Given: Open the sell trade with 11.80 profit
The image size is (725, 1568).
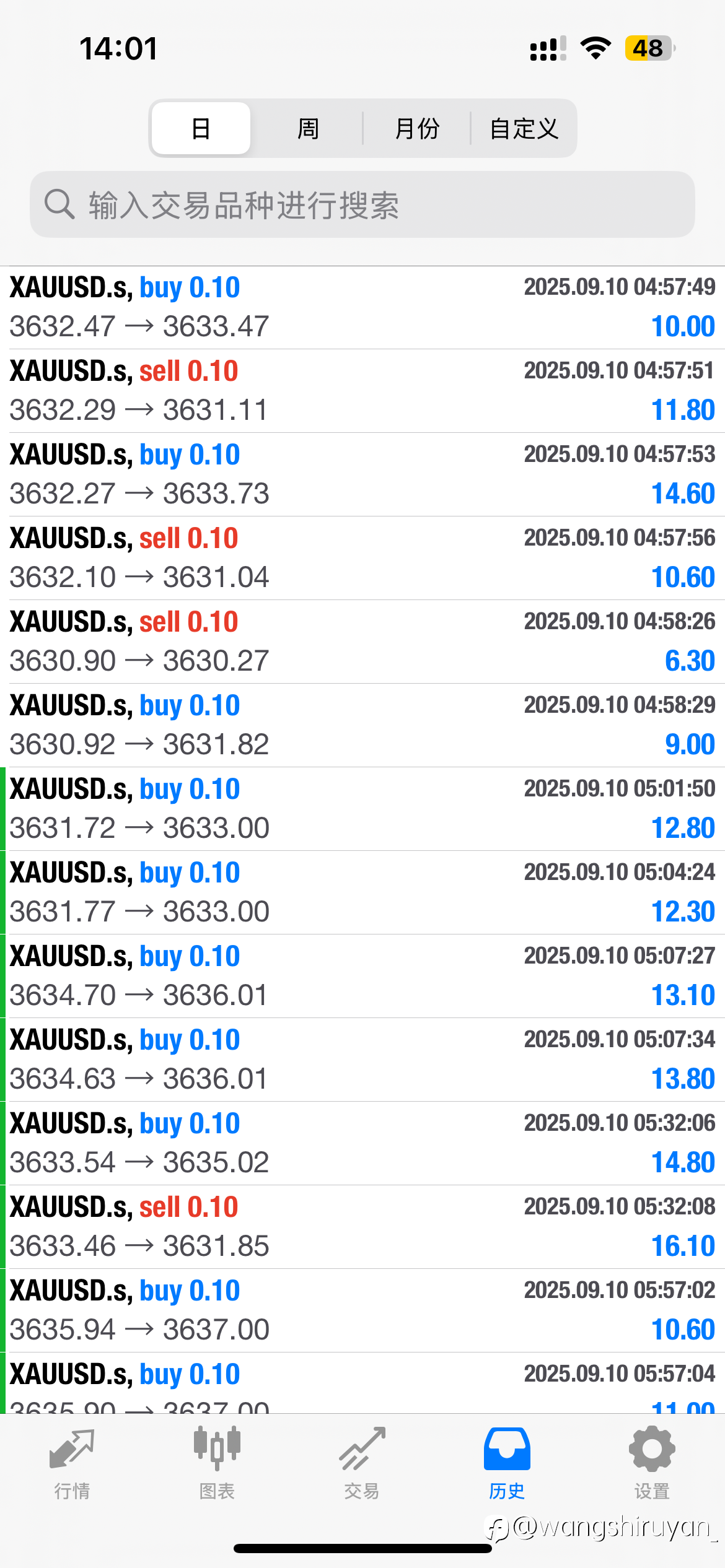Looking at the screenshot, I should (362, 391).
